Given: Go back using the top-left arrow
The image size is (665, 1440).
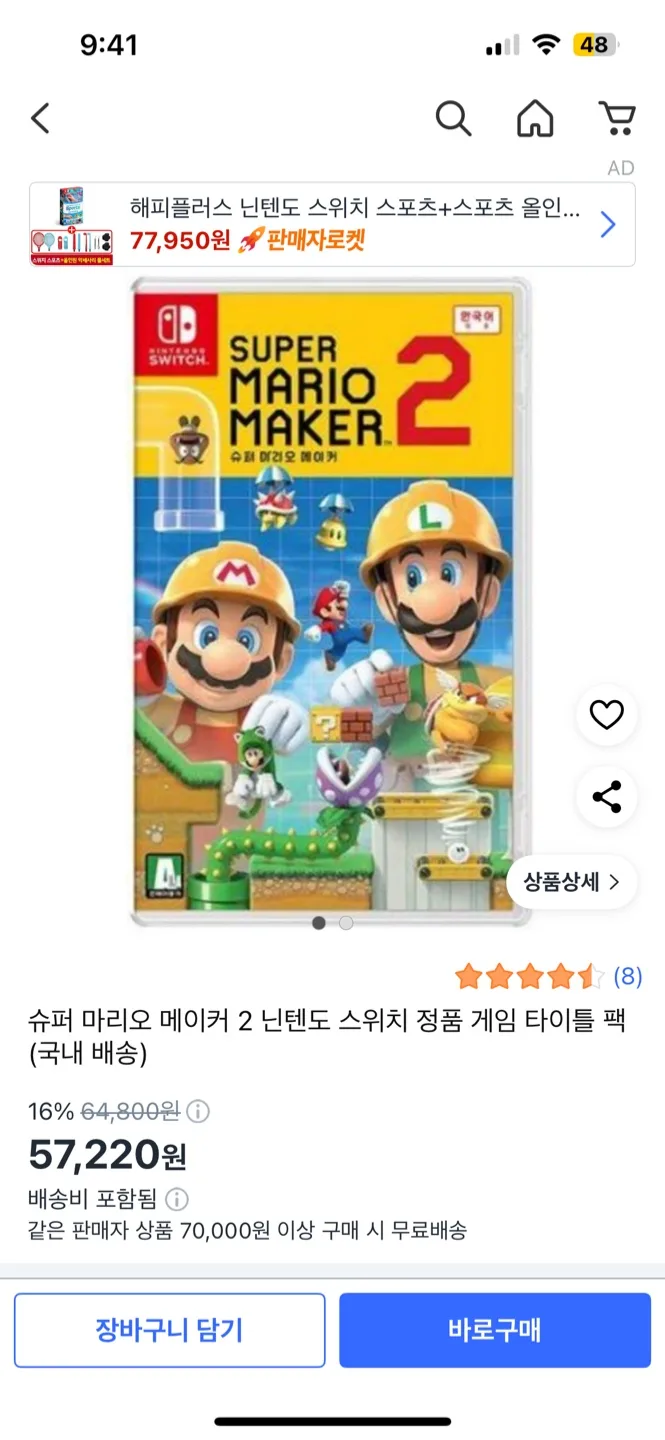Looking at the screenshot, I should pyautogui.click(x=40, y=119).
